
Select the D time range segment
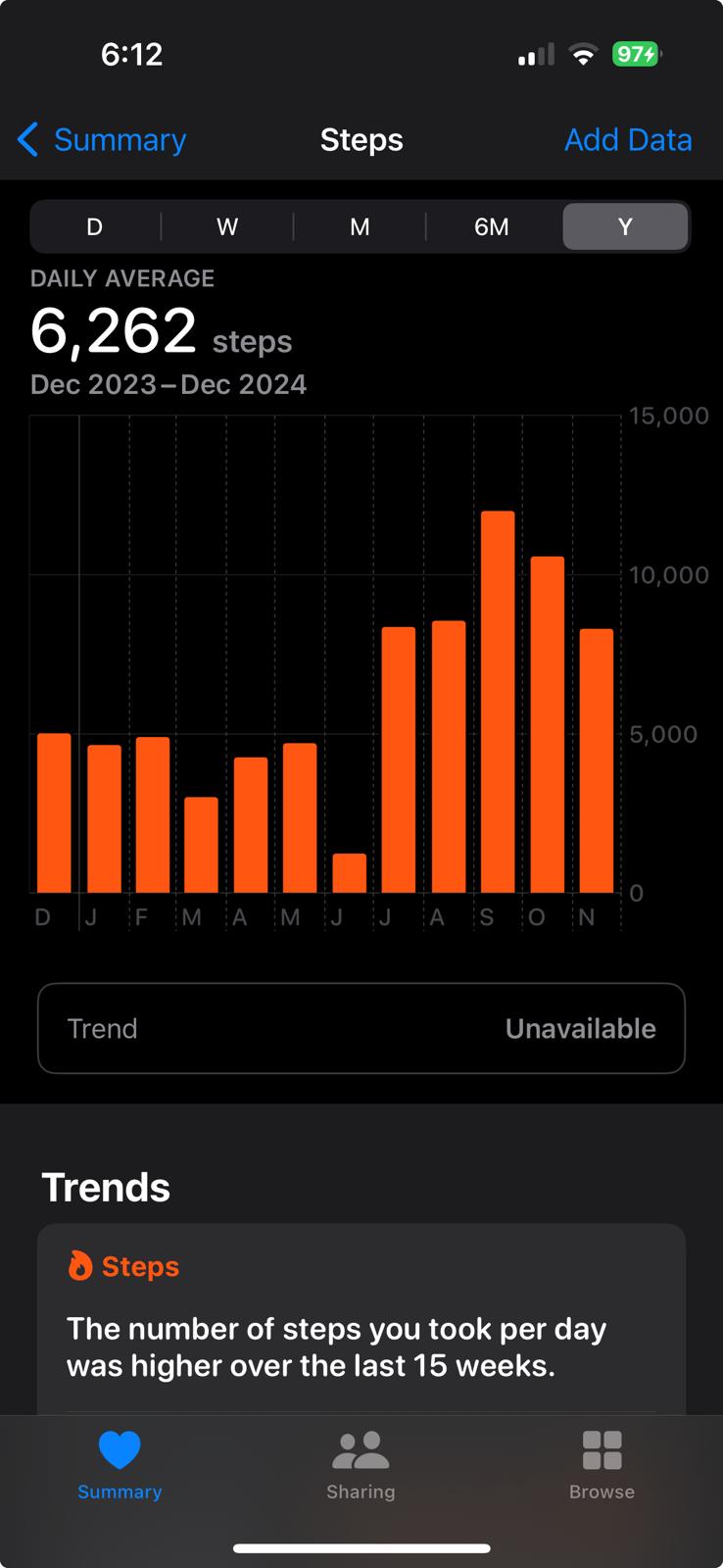pos(94,226)
